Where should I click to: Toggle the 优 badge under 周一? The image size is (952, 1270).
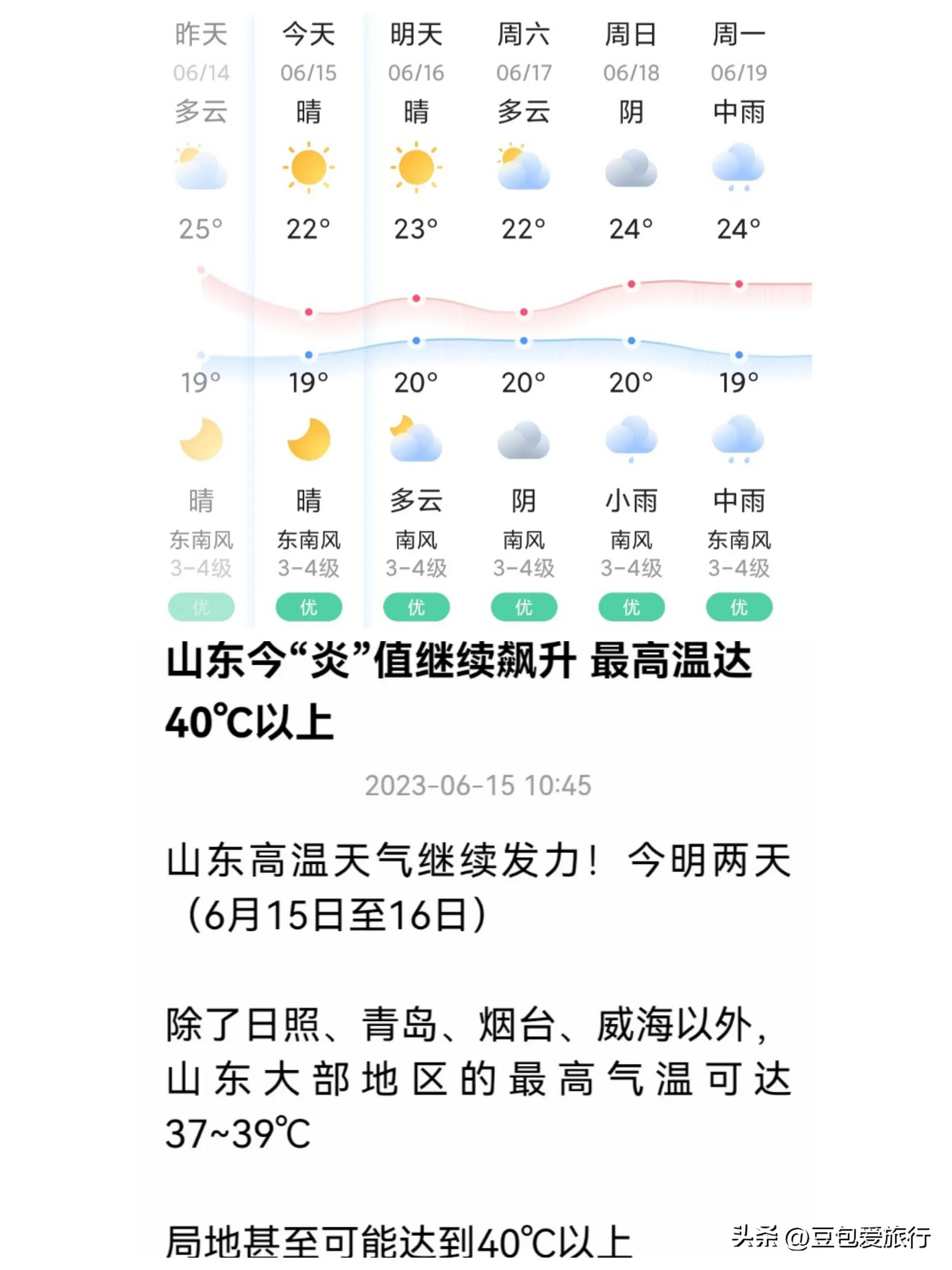tap(739, 607)
